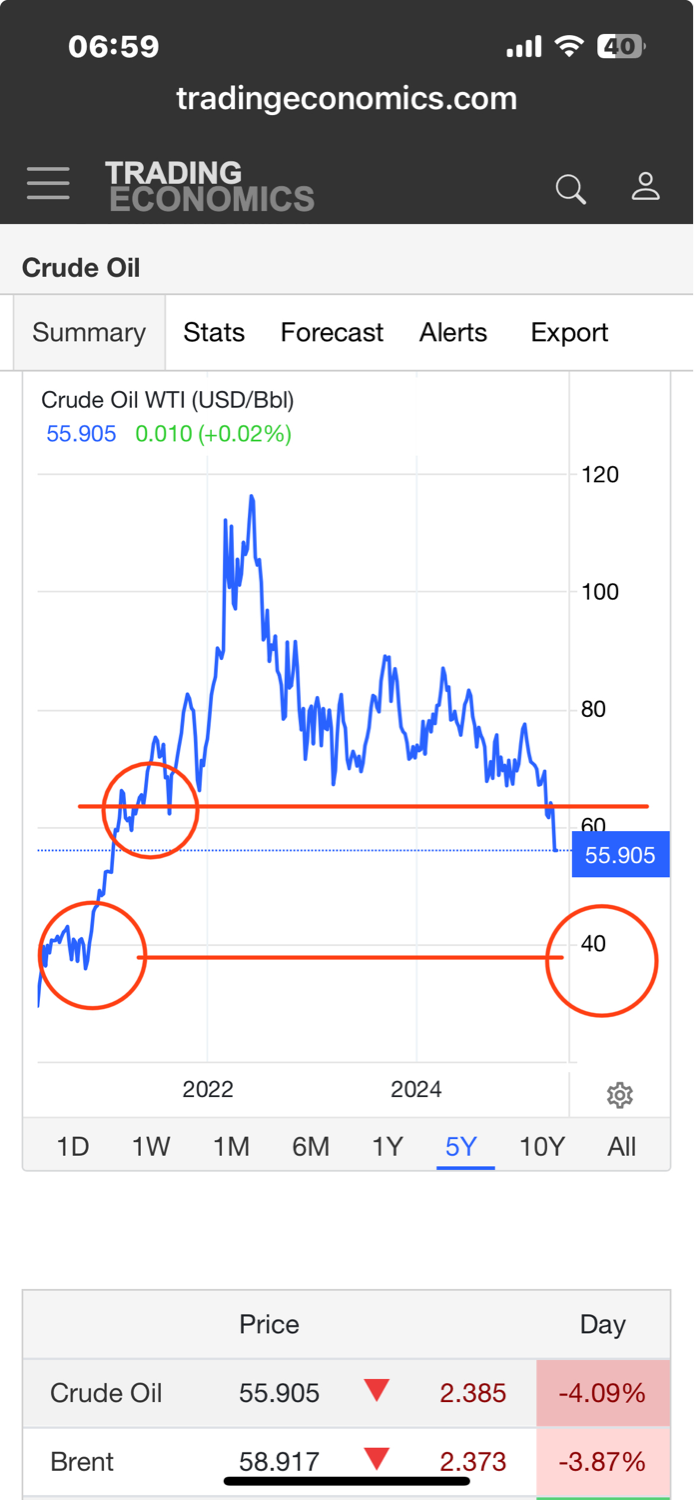Image resolution: width=694 pixels, height=1500 pixels.
Task: Select the 1M chart range
Action: [x=231, y=1146]
